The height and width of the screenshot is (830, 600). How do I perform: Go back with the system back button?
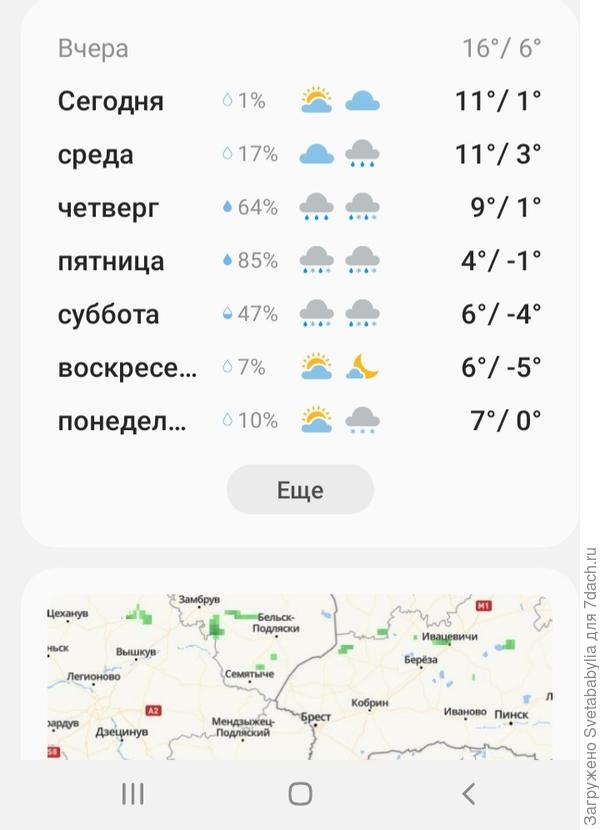coord(467,794)
